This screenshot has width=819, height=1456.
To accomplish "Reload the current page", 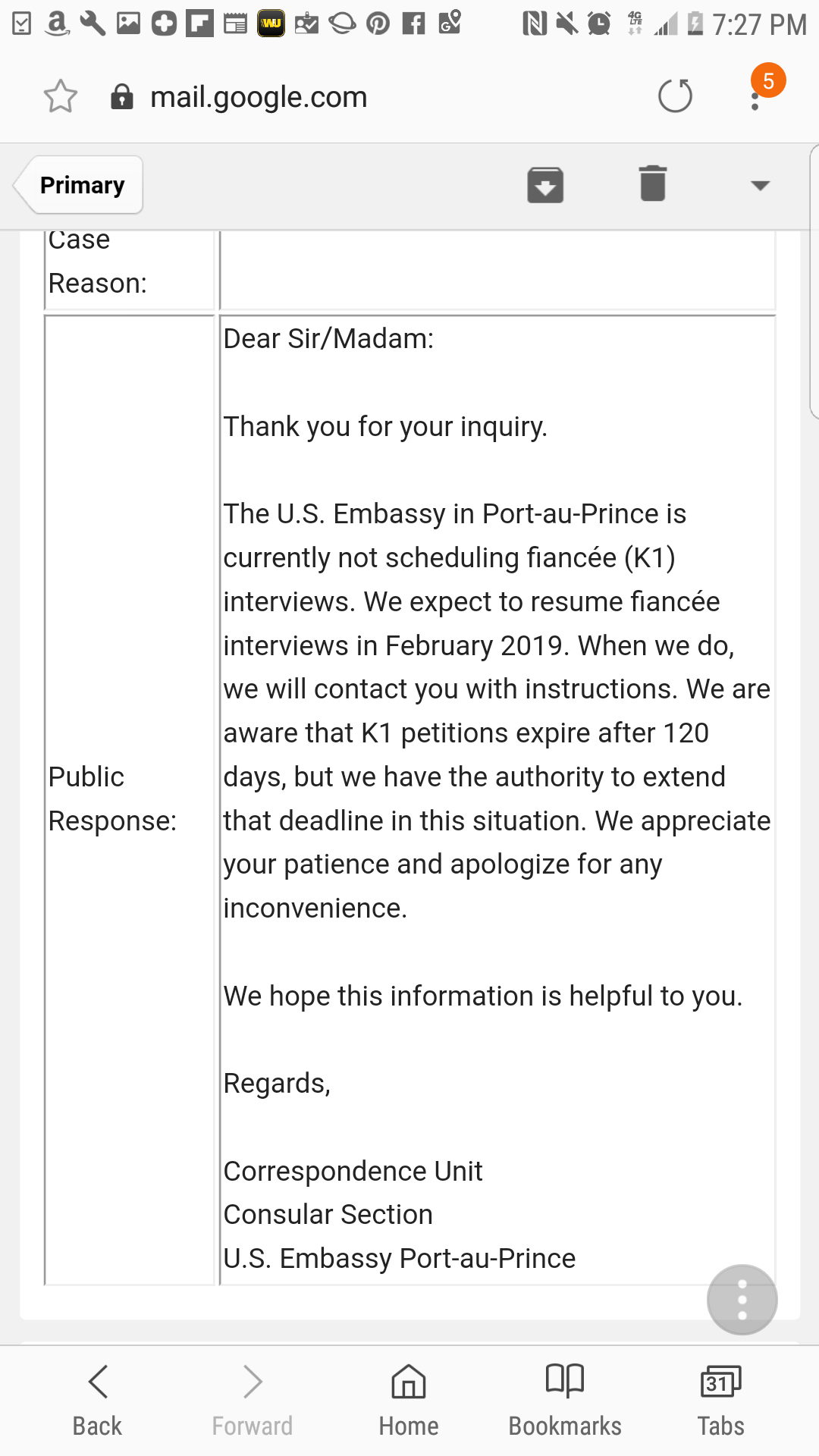I will coord(675,96).
